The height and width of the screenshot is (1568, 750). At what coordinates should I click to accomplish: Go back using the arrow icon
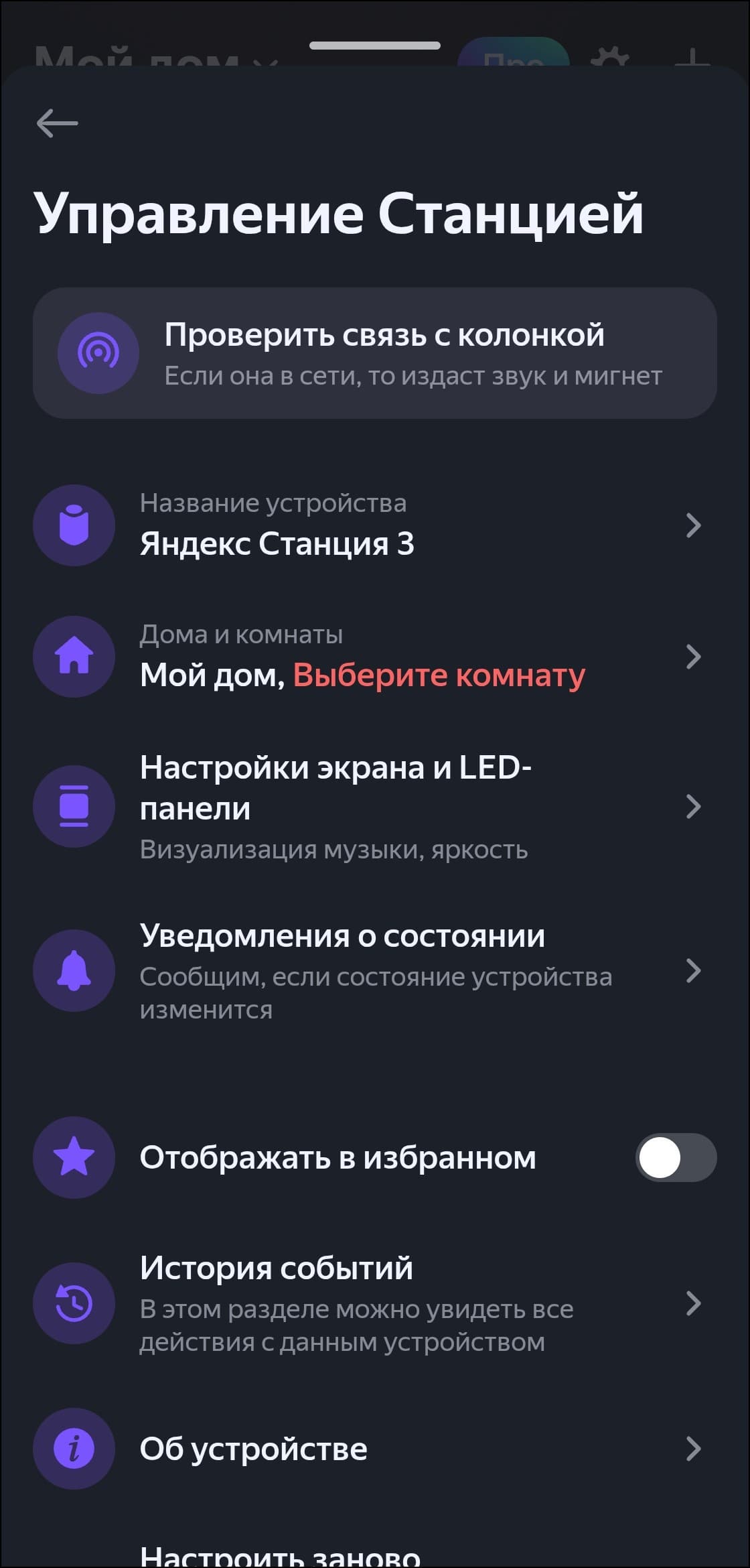click(58, 123)
